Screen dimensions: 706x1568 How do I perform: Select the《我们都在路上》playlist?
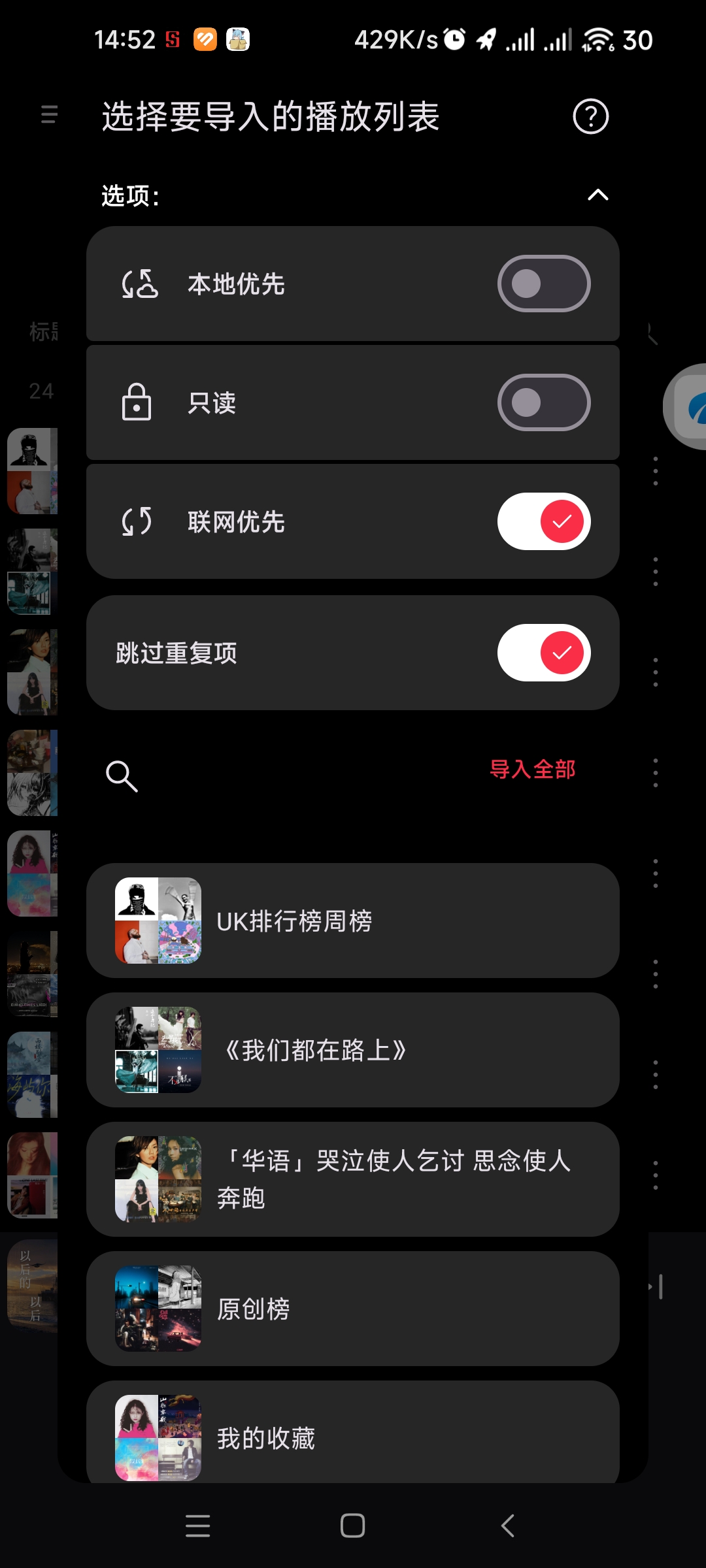[x=353, y=1050]
